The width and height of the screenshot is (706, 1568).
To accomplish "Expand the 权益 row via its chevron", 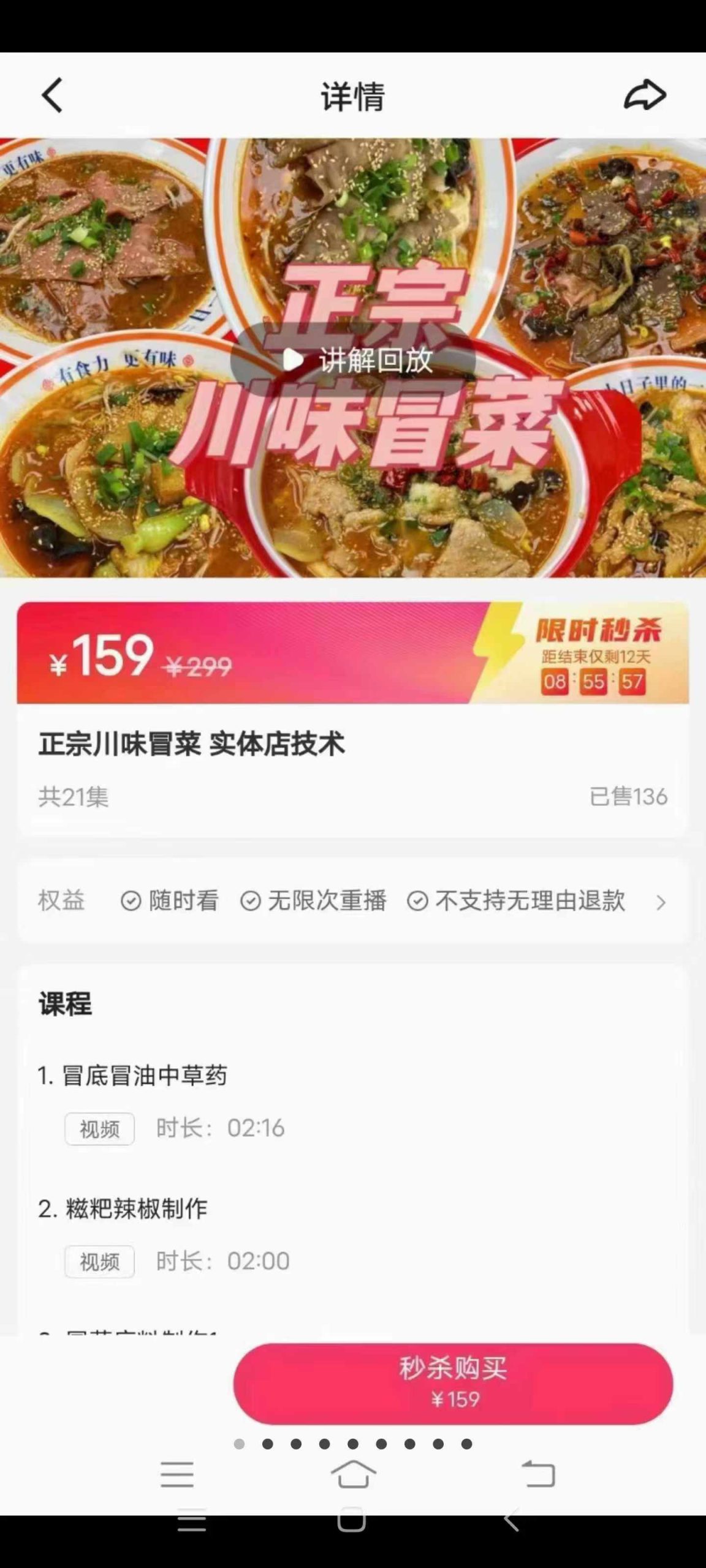I will [x=661, y=902].
